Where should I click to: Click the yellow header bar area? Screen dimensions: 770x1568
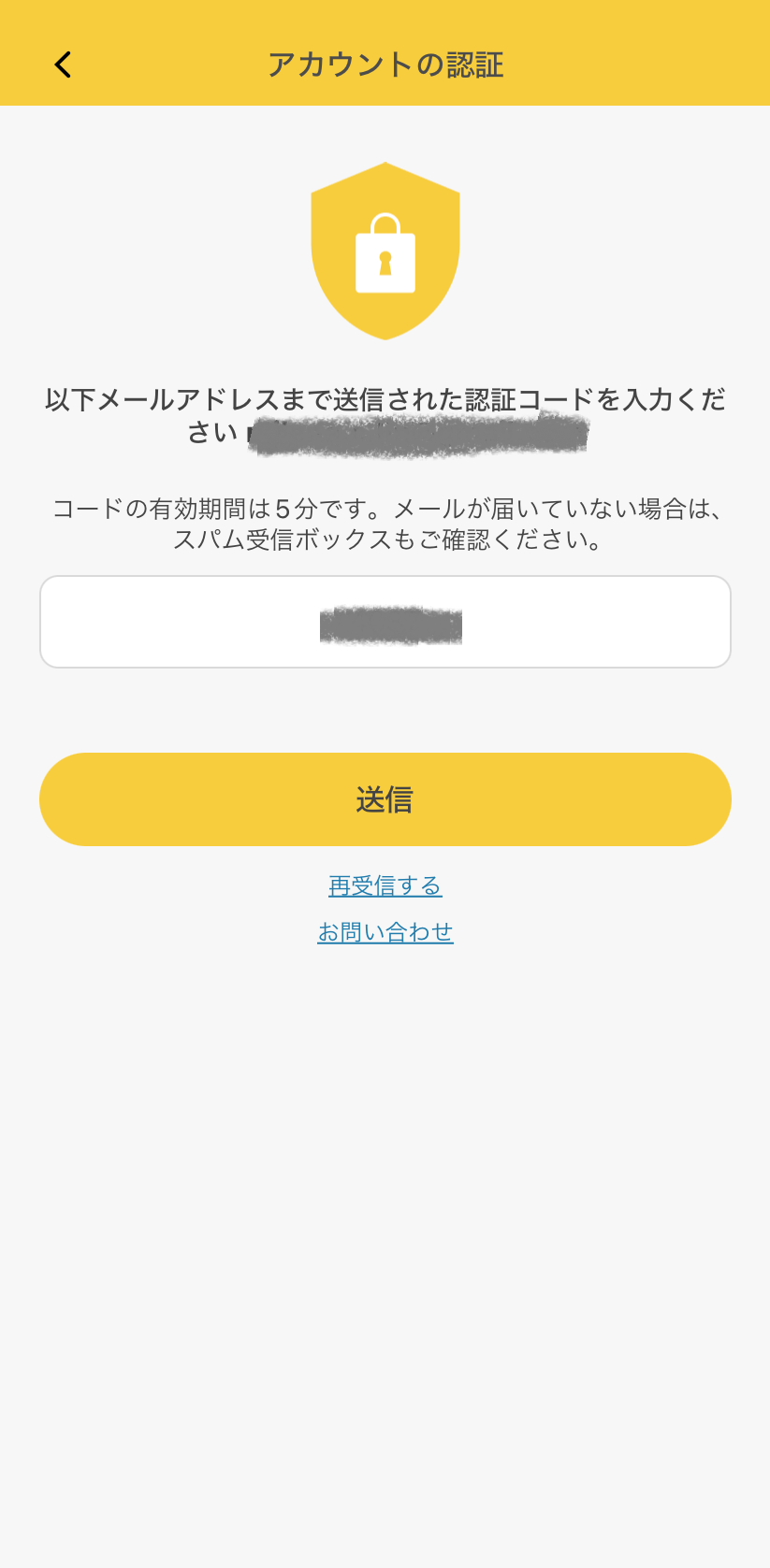tap(385, 51)
